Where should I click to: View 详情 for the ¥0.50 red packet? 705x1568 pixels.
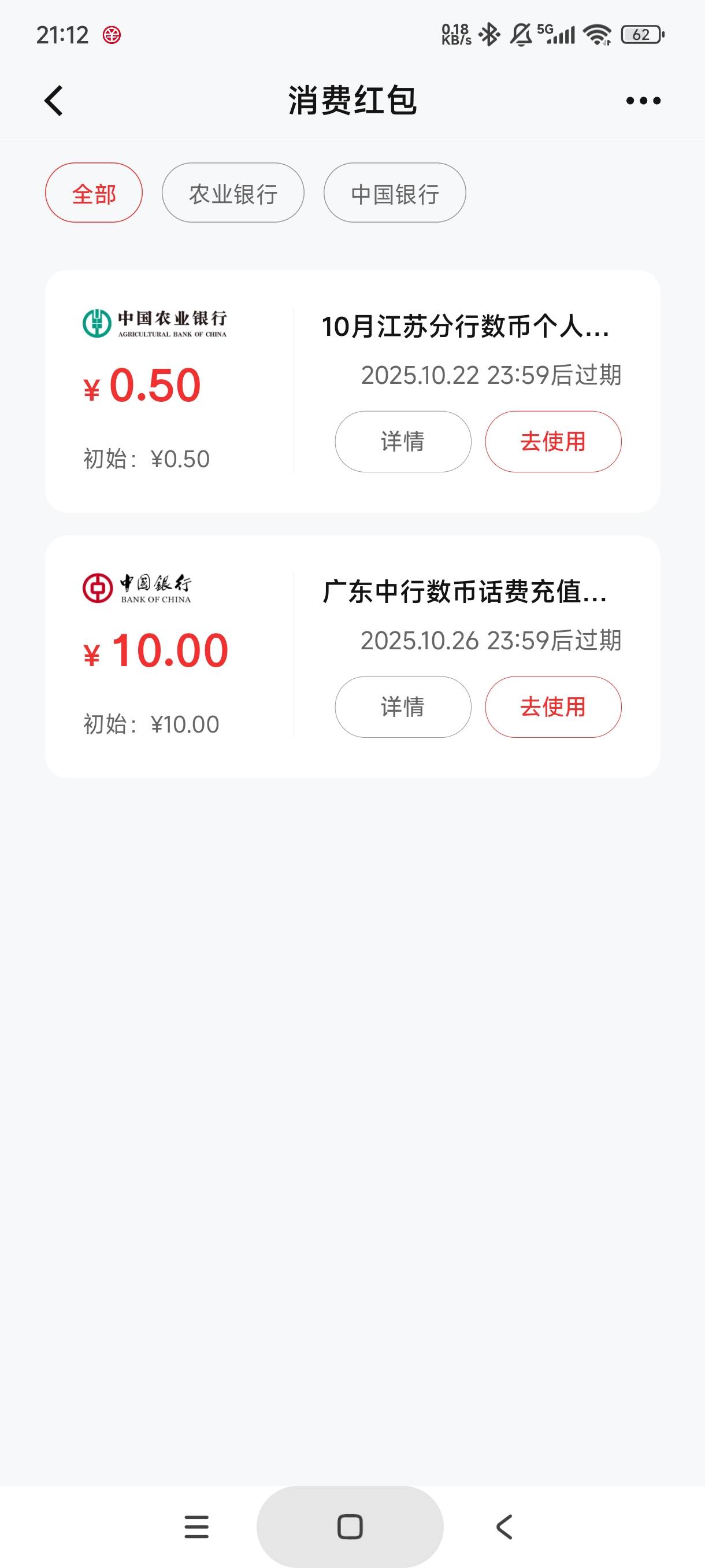(403, 441)
